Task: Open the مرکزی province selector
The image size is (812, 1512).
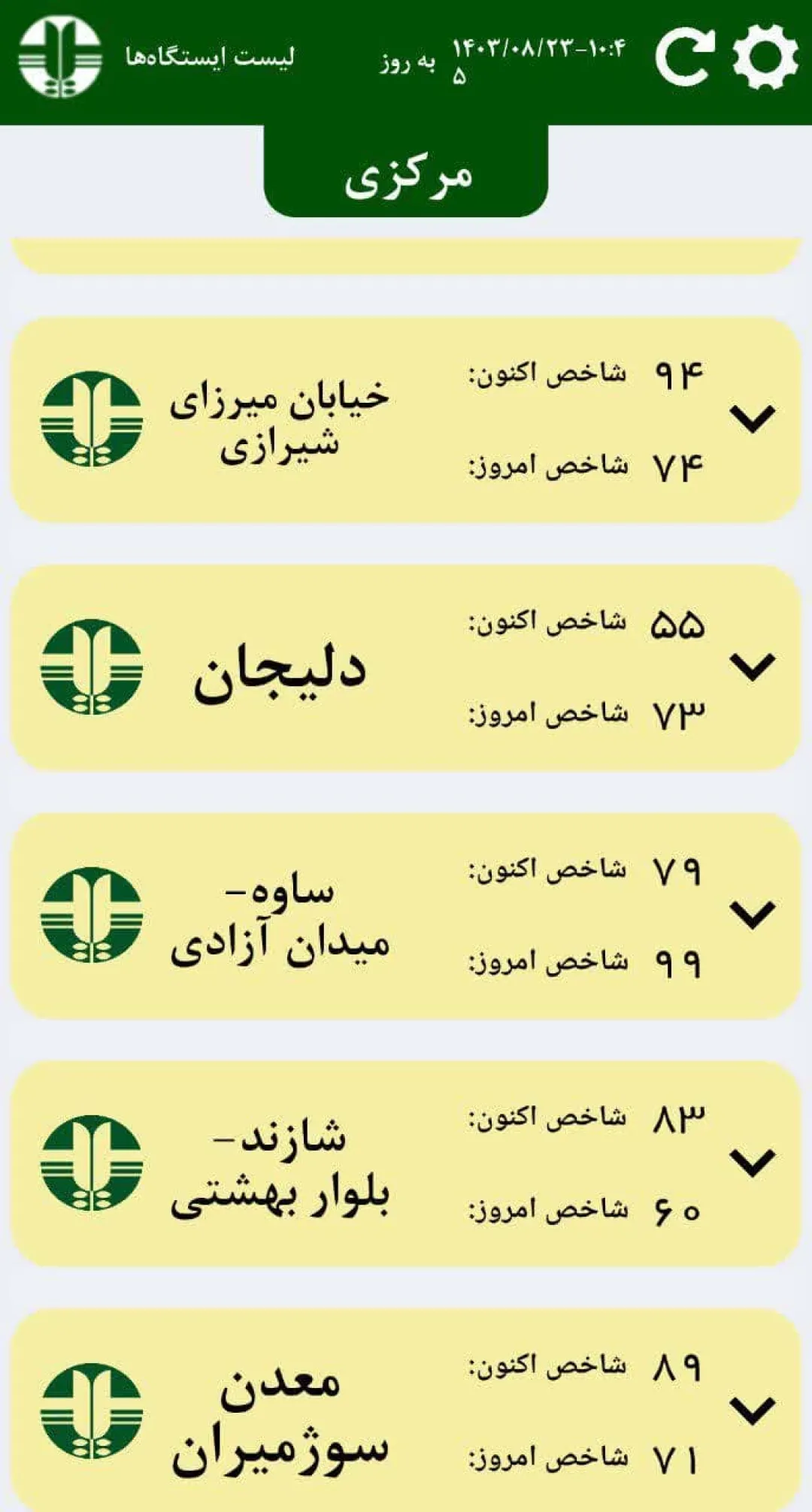Action: point(406,172)
